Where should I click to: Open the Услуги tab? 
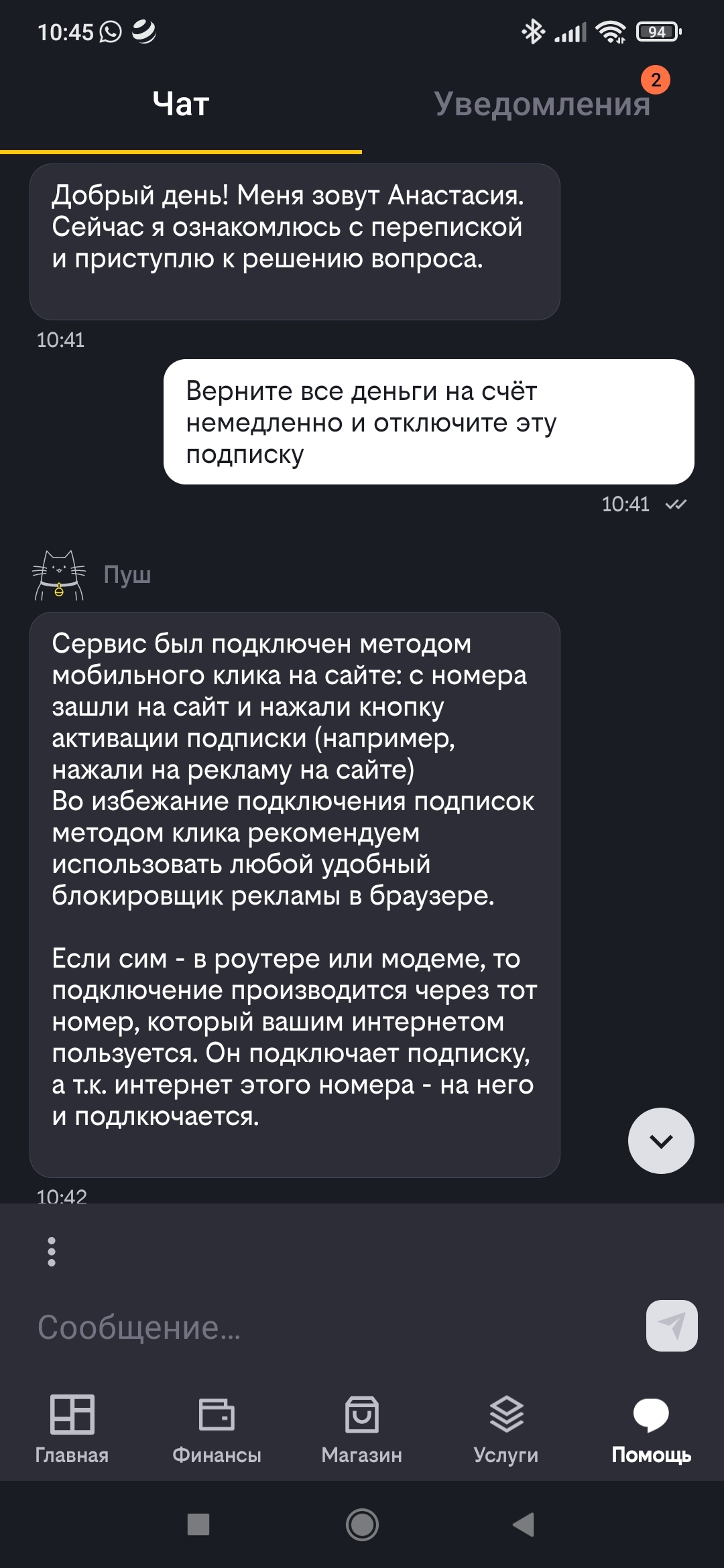[506, 1429]
